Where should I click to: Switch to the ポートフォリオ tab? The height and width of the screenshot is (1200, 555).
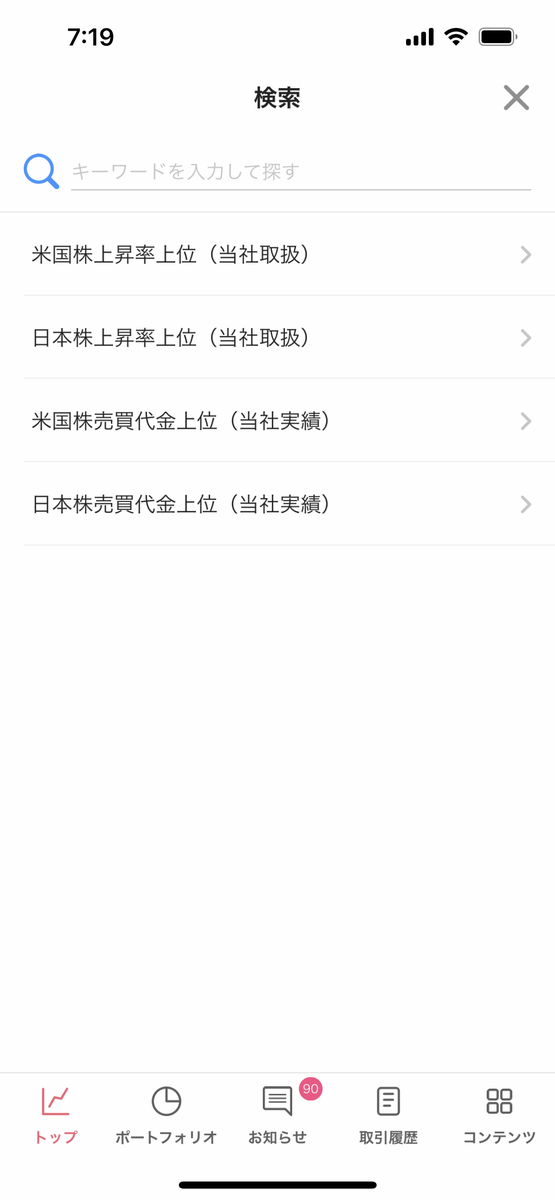(166, 1115)
